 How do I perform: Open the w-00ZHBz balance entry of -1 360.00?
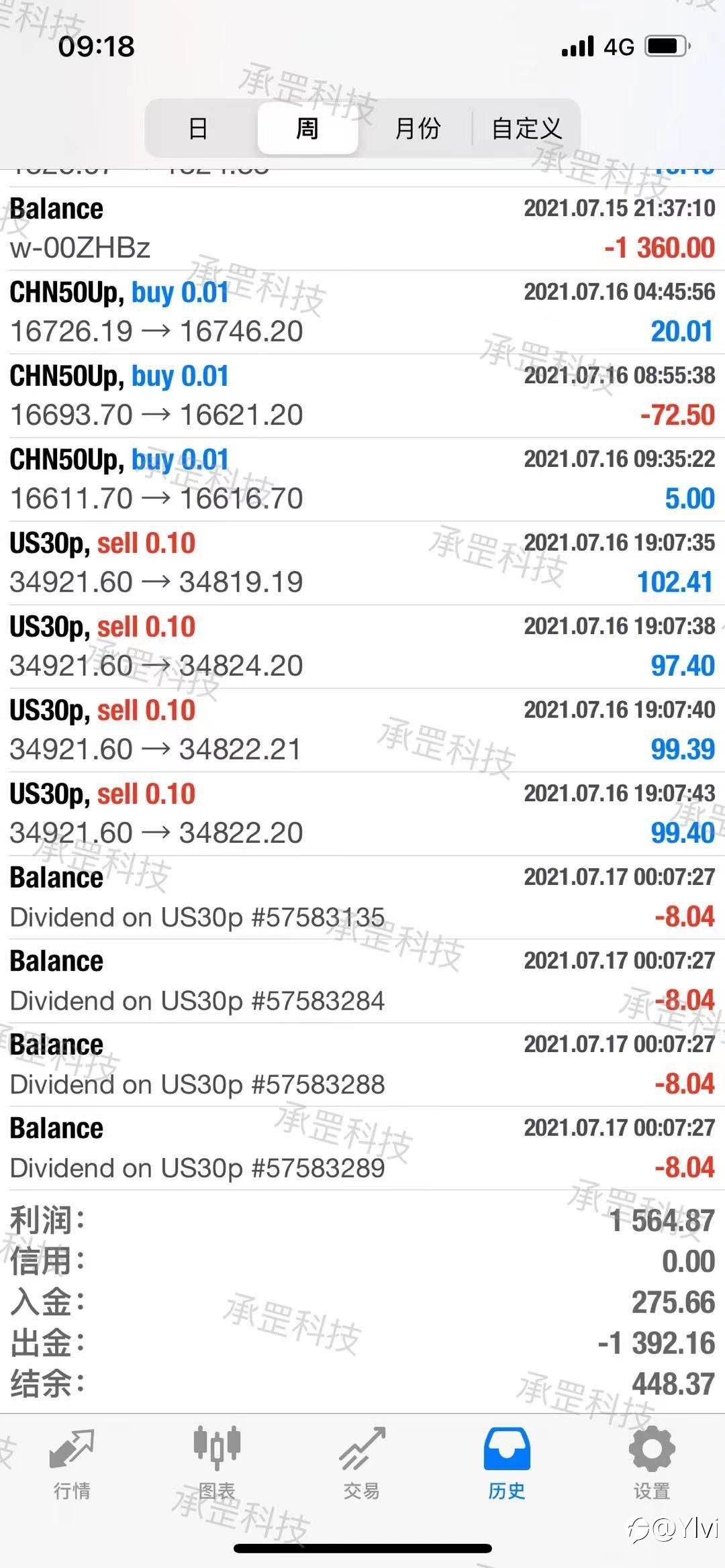(x=362, y=229)
